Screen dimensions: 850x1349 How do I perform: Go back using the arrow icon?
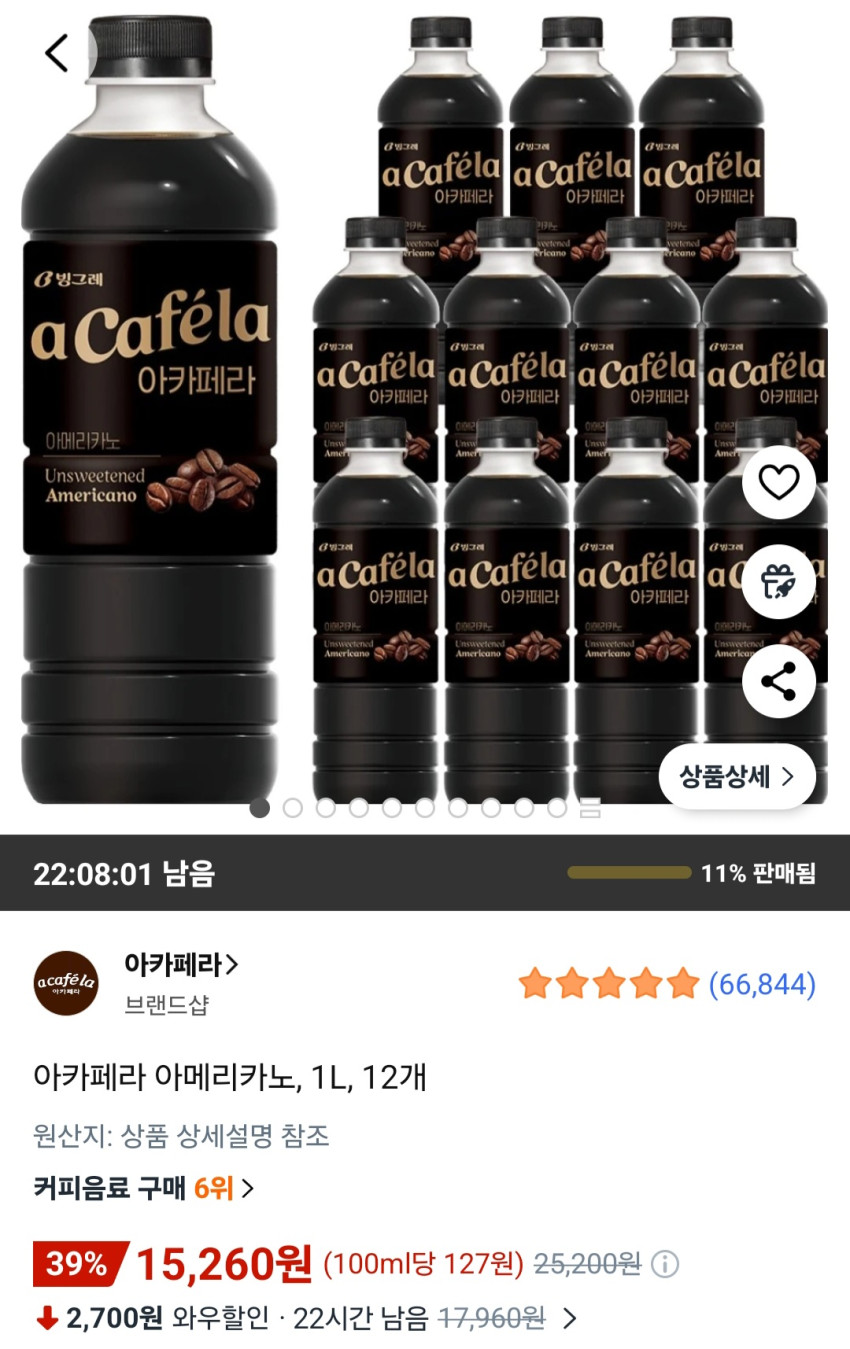pos(57,52)
